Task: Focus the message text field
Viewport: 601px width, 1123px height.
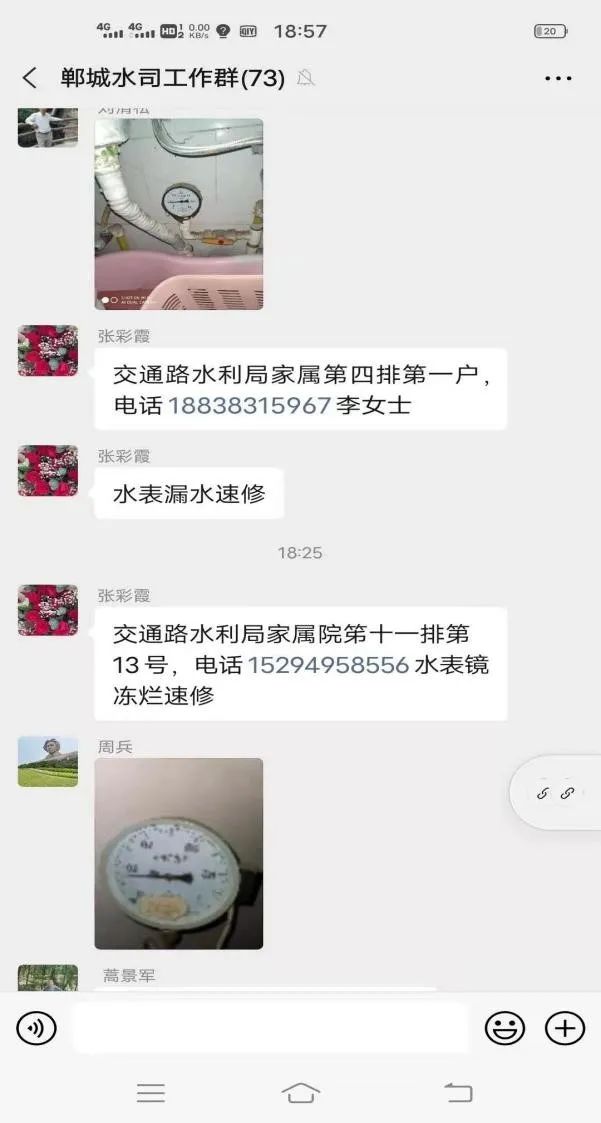Action: [x=270, y=1028]
